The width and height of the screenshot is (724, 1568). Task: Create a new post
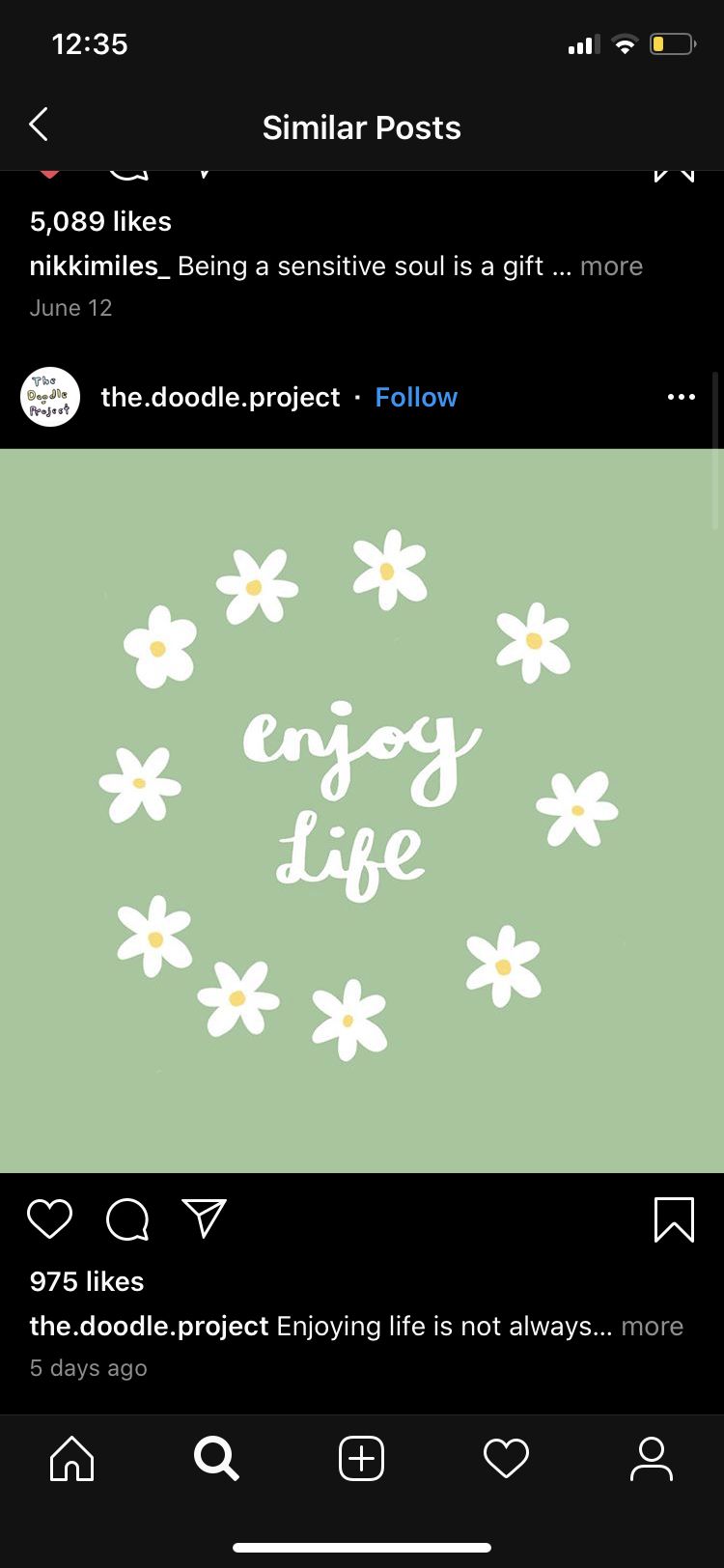pyautogui.click(x=362, y=1458)
